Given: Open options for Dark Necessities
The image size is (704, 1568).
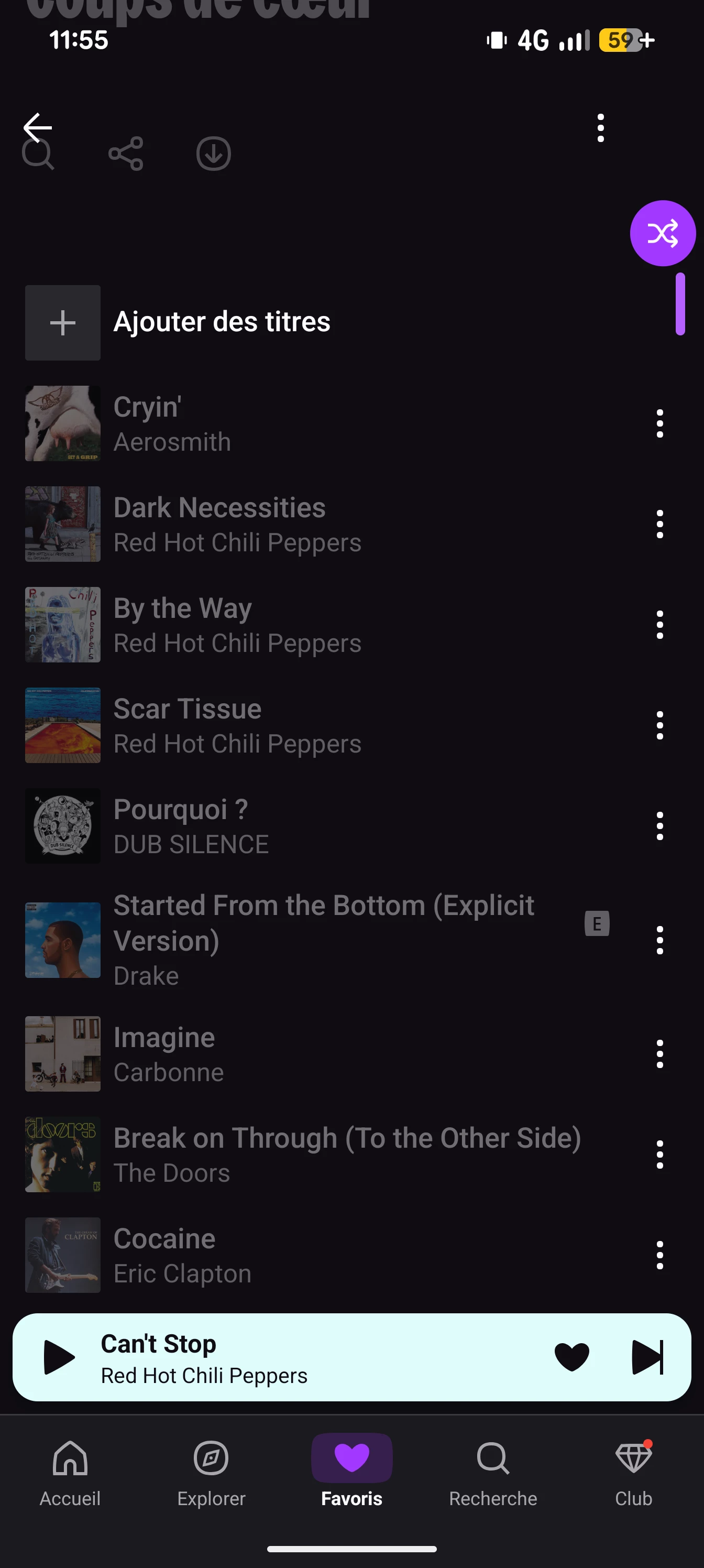Looking at the screenshot, I should [x=659, y=524].
